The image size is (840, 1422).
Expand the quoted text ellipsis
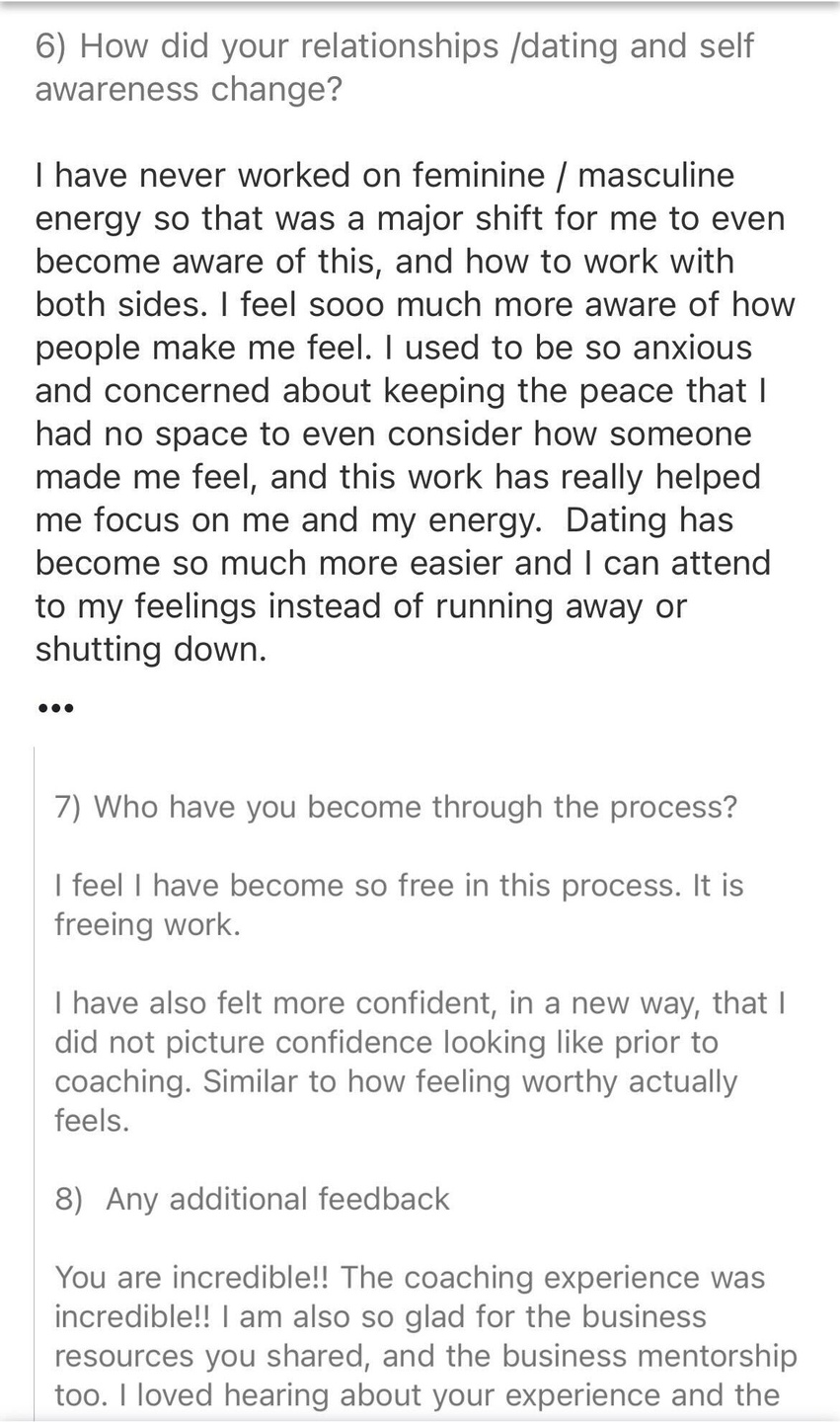tap(54, 708)
